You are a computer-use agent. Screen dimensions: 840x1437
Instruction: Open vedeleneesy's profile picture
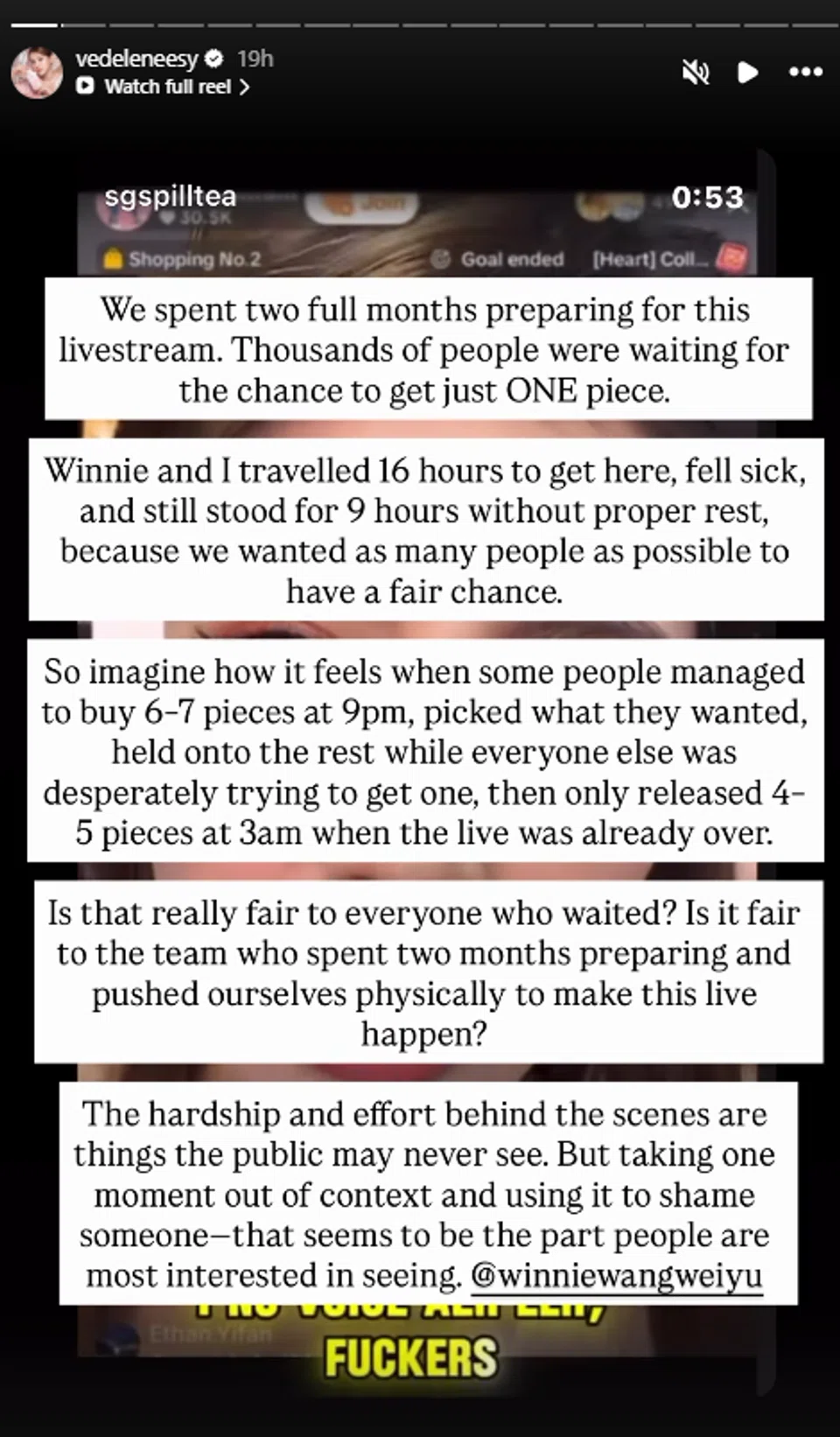(x=37, y=72)
